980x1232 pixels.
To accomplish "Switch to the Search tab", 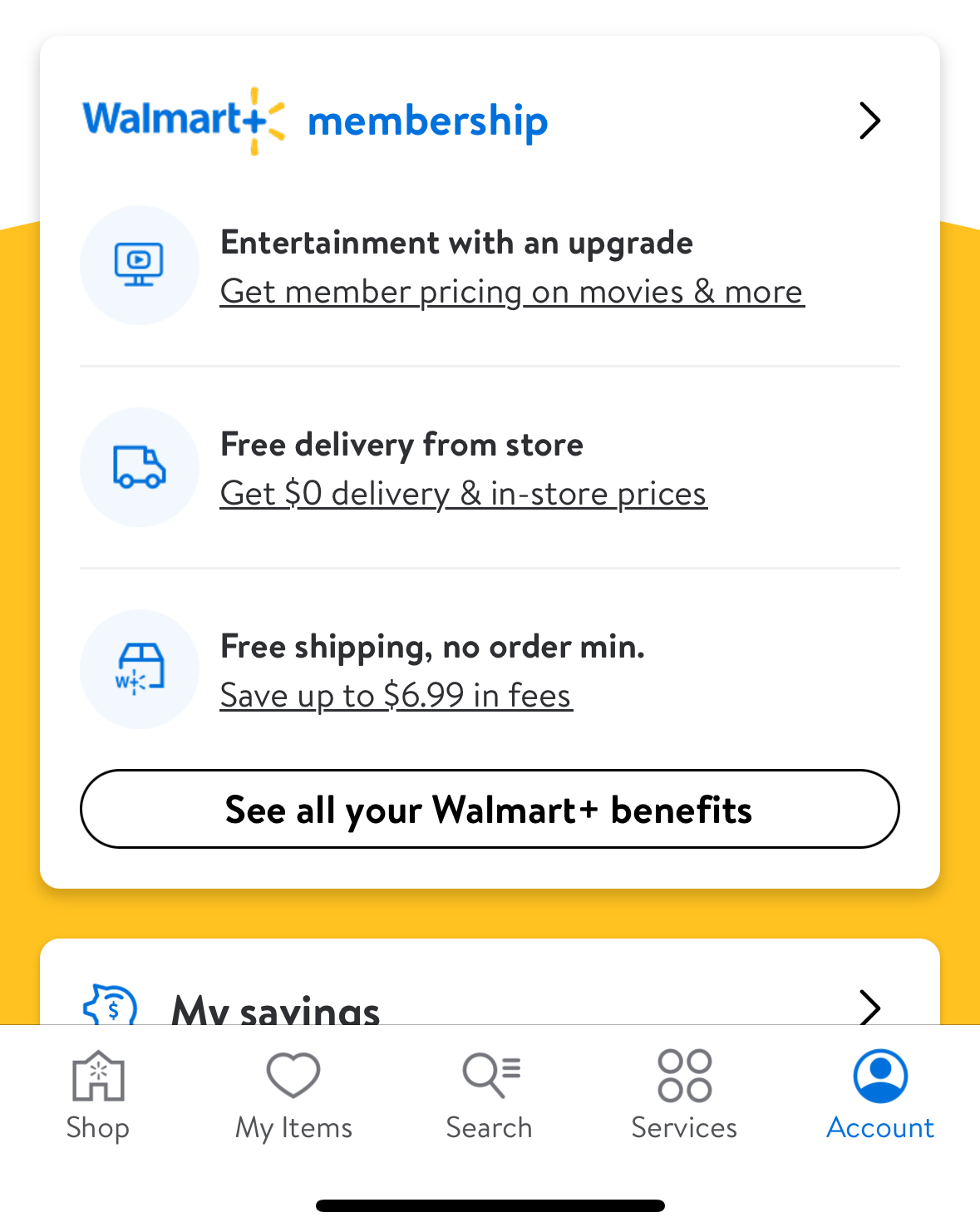I will 490,1096.
